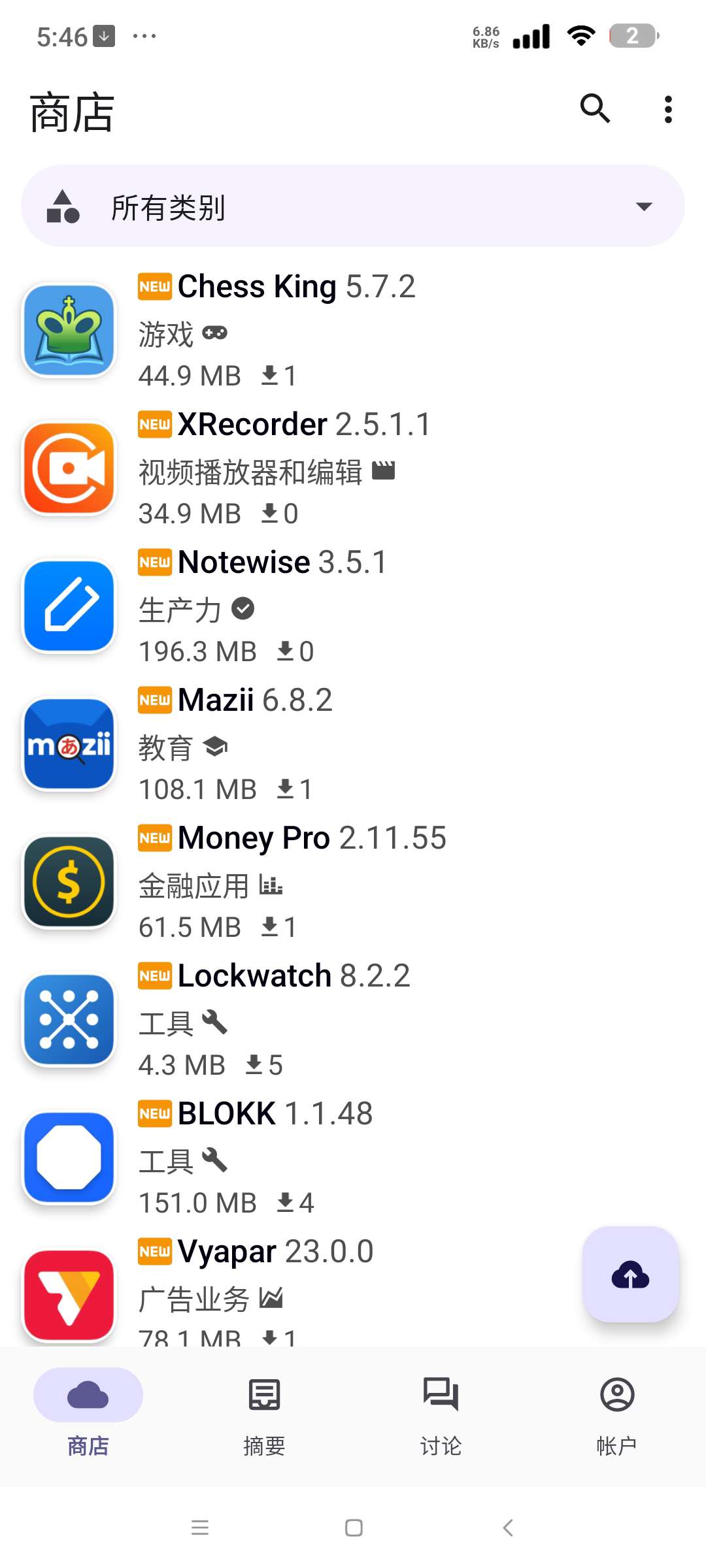This screenshot has width=706, height=1568.
Task: Expand the 所有类别 category dropdown
Action: 261,208
